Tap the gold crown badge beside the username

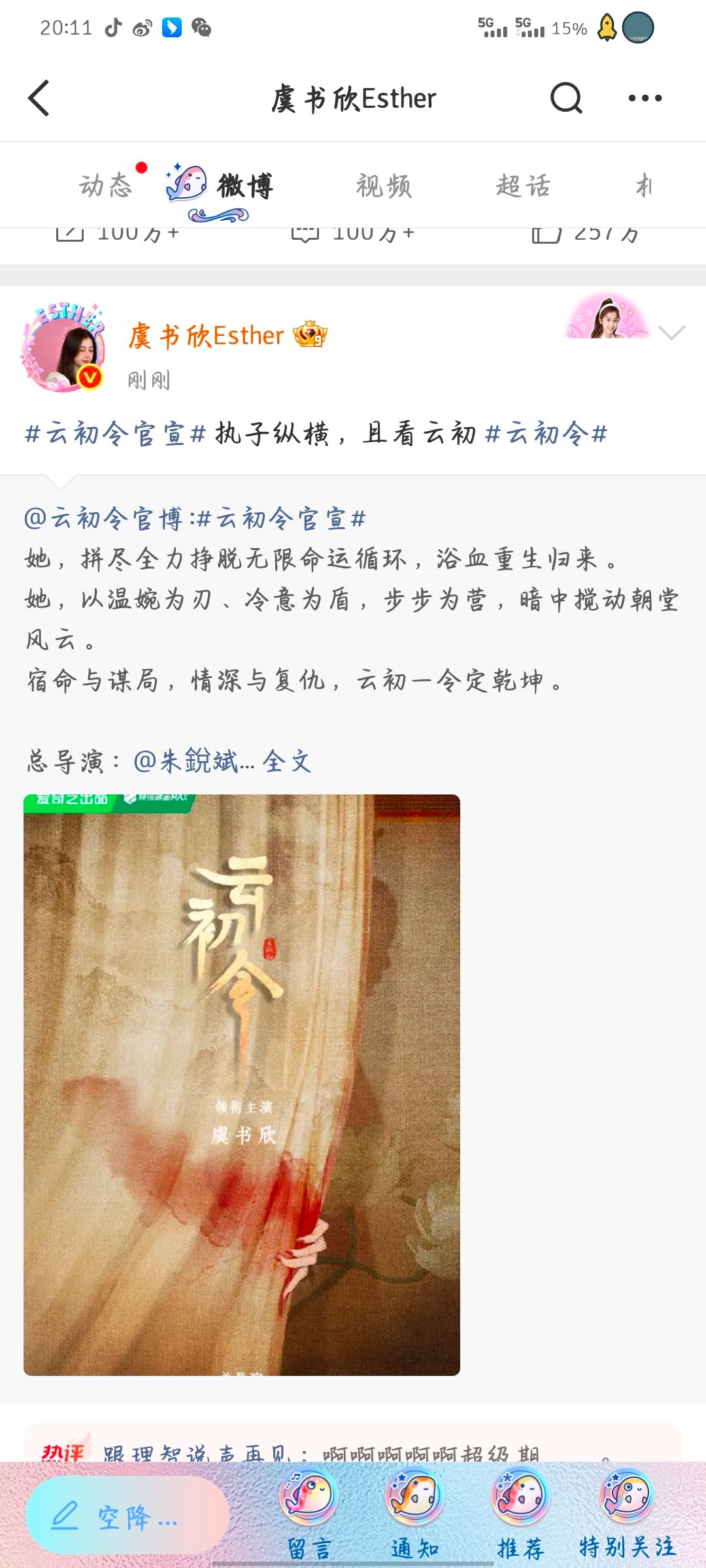coord(309,335)
